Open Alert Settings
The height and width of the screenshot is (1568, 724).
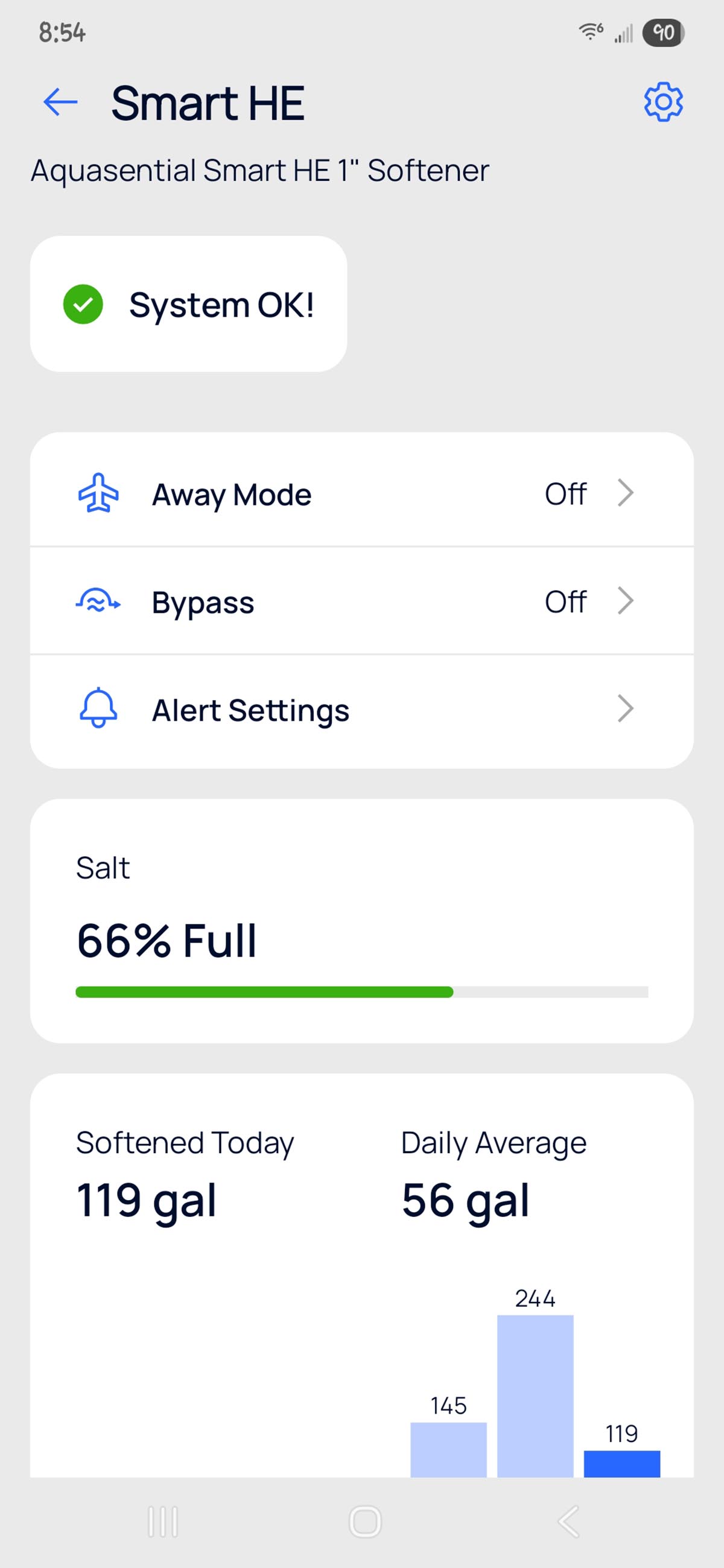361,710
